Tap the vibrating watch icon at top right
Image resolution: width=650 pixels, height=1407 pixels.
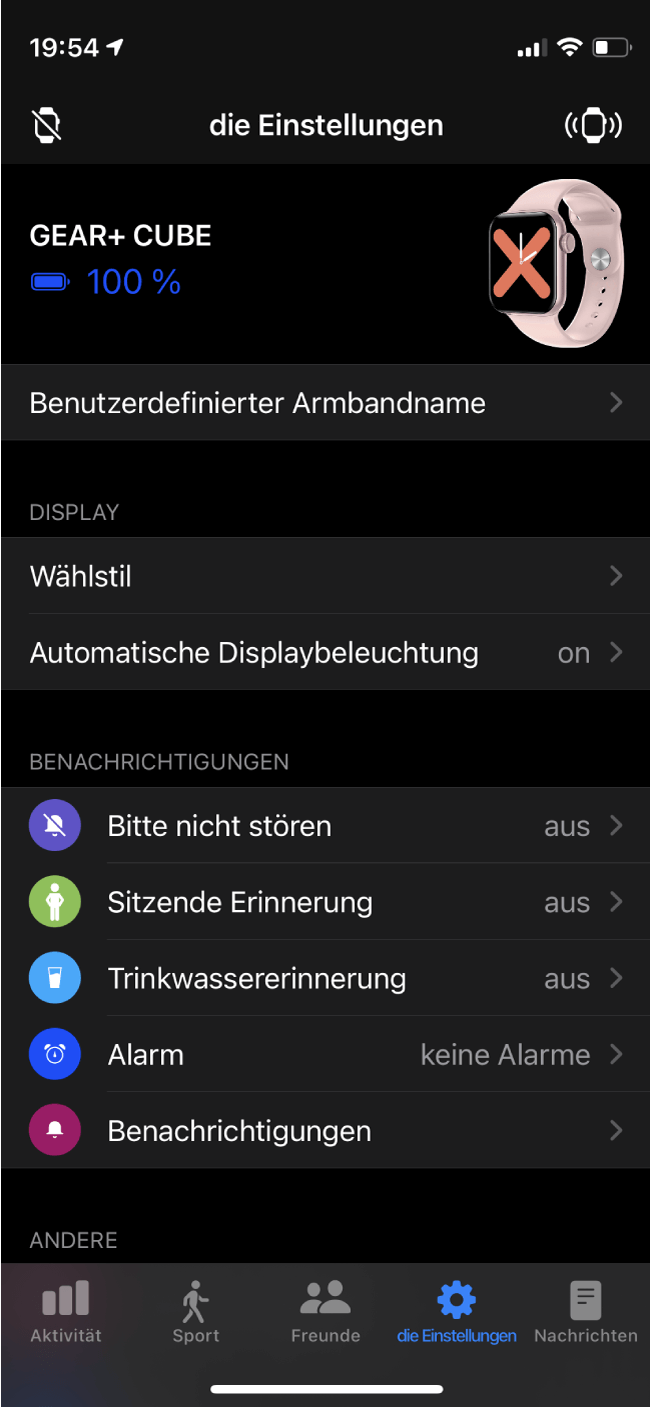click(x=593, y=125)
